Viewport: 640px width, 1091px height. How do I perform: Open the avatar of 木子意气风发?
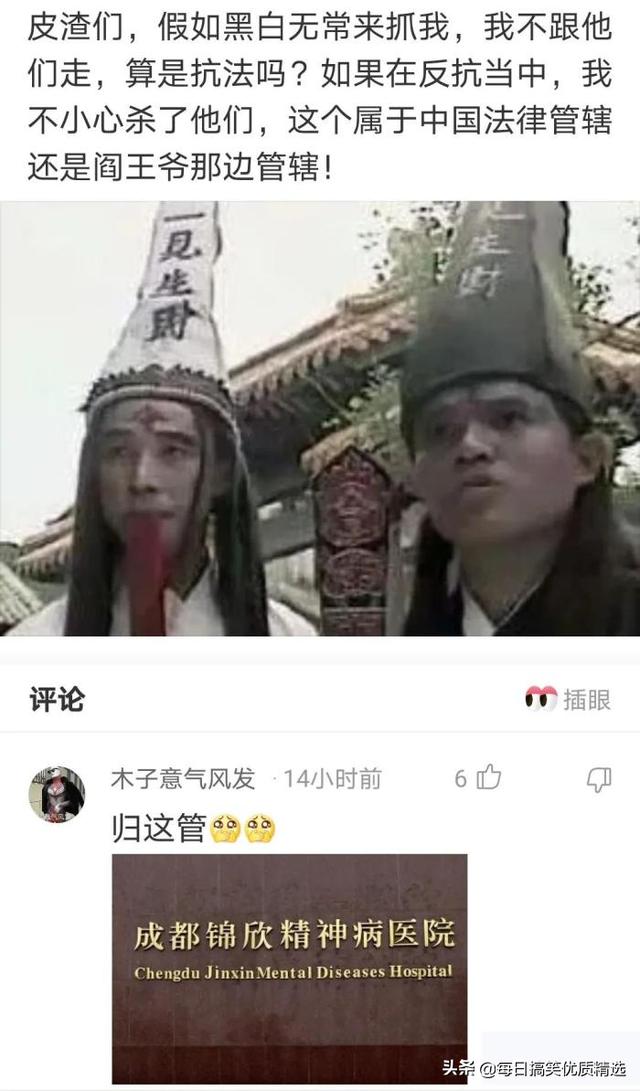tap(56, 794)
